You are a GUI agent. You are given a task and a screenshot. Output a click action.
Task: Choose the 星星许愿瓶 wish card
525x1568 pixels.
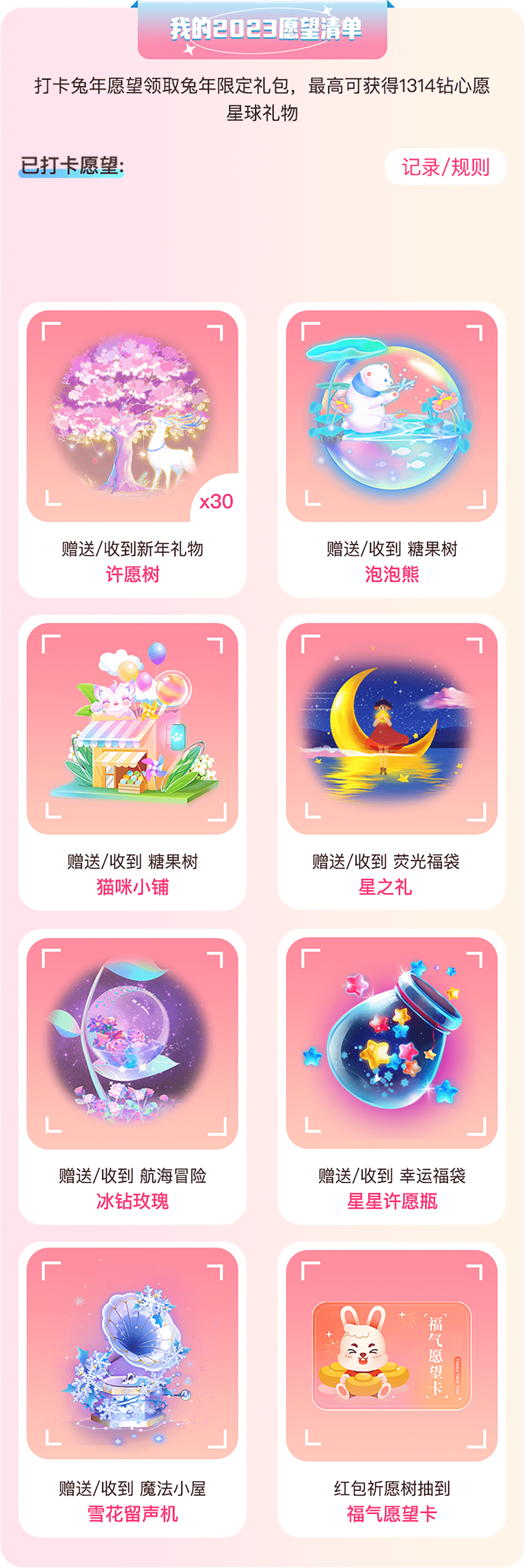[391, 1075]
